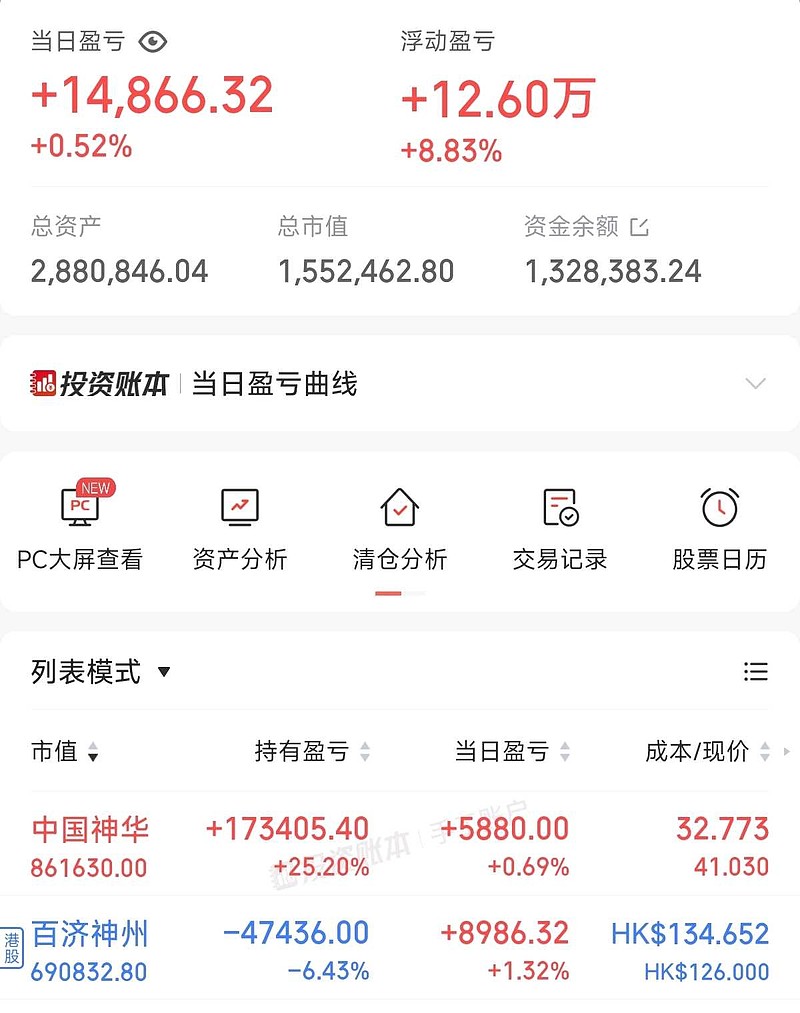Viewport: 800px width, 1013px height.
Task: Toggle sort order on 市值 column
Action: (92, 752)
